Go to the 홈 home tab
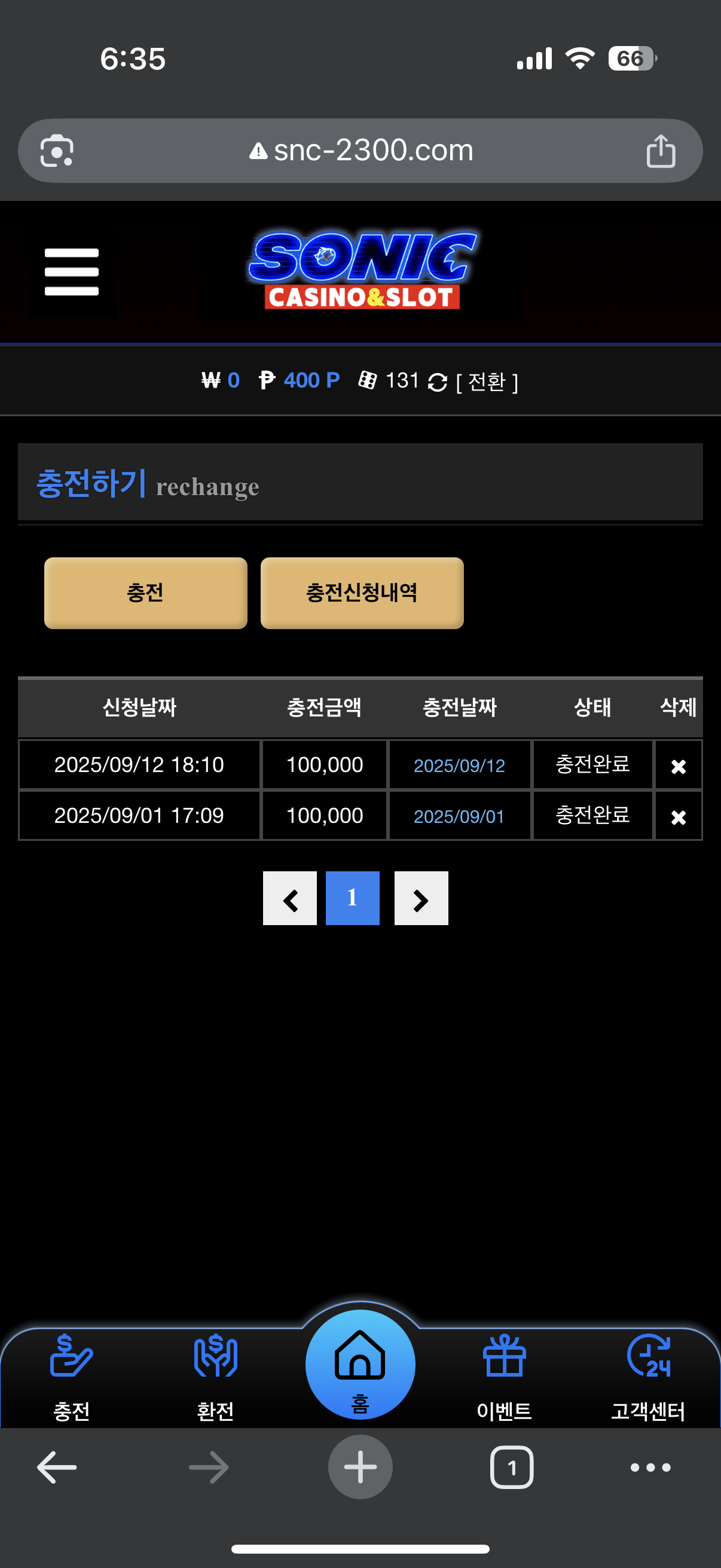The image size is (721, 1568). [x=360, y=1365]
